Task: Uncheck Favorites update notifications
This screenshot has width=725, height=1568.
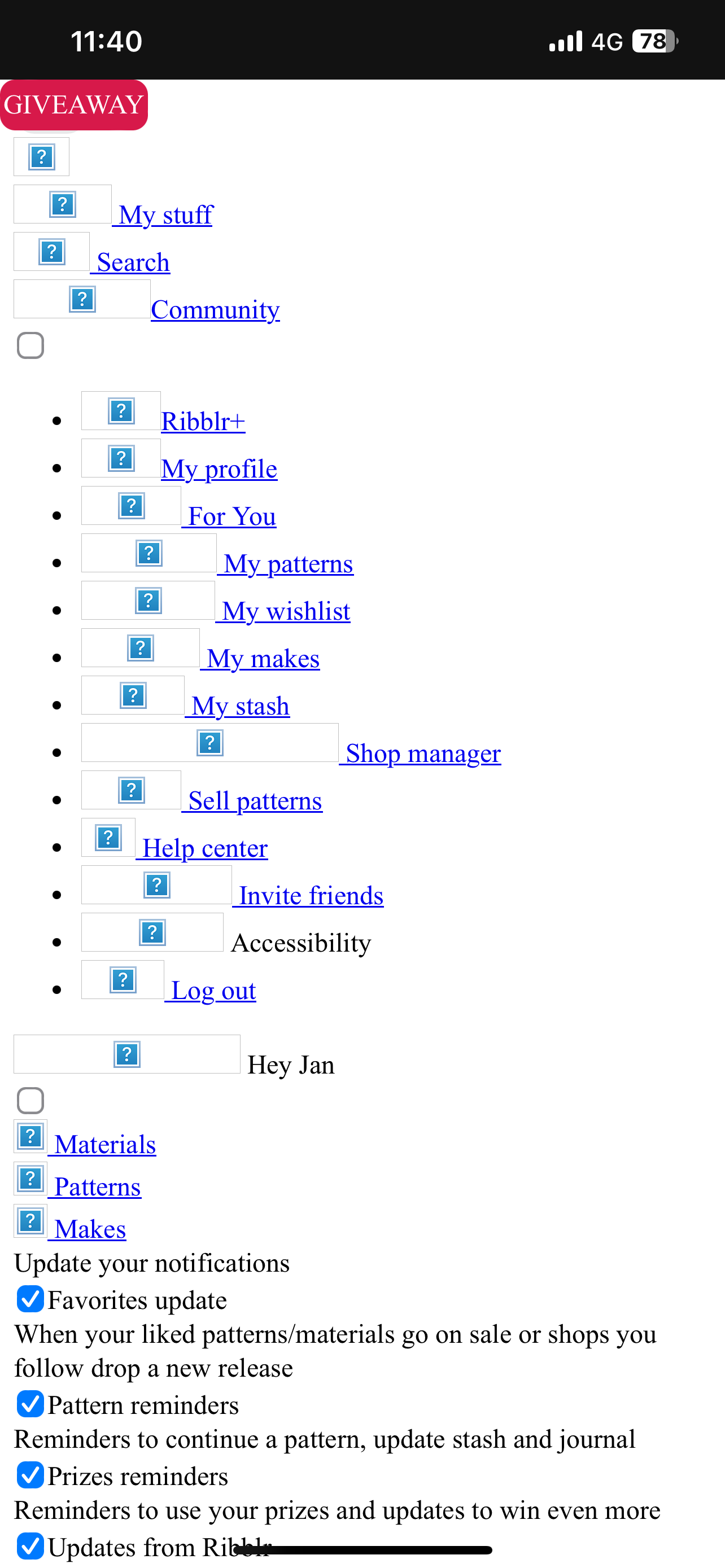Action: [x=30, y=1299]
